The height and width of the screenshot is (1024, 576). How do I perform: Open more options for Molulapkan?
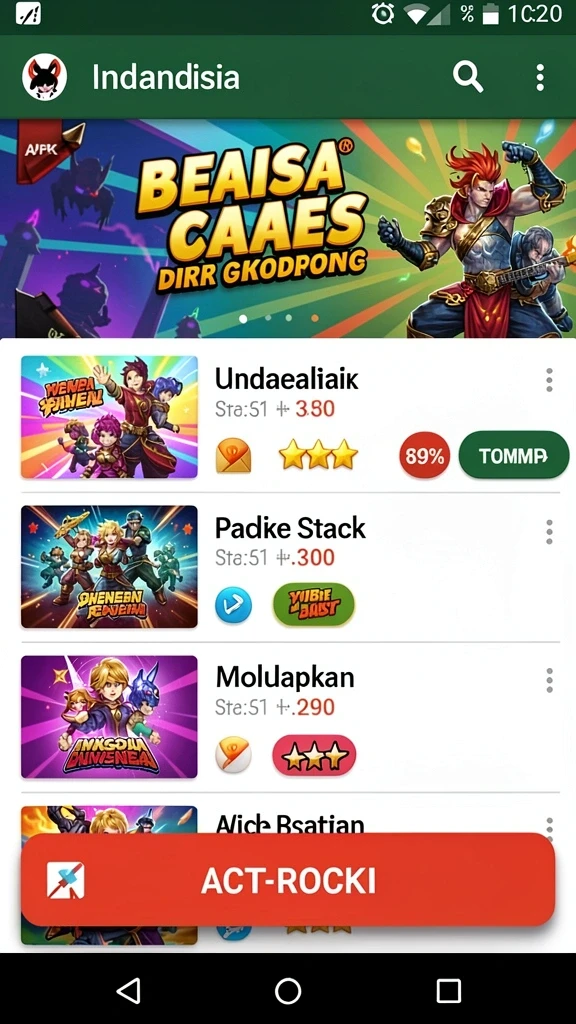(x=549, y=680)
